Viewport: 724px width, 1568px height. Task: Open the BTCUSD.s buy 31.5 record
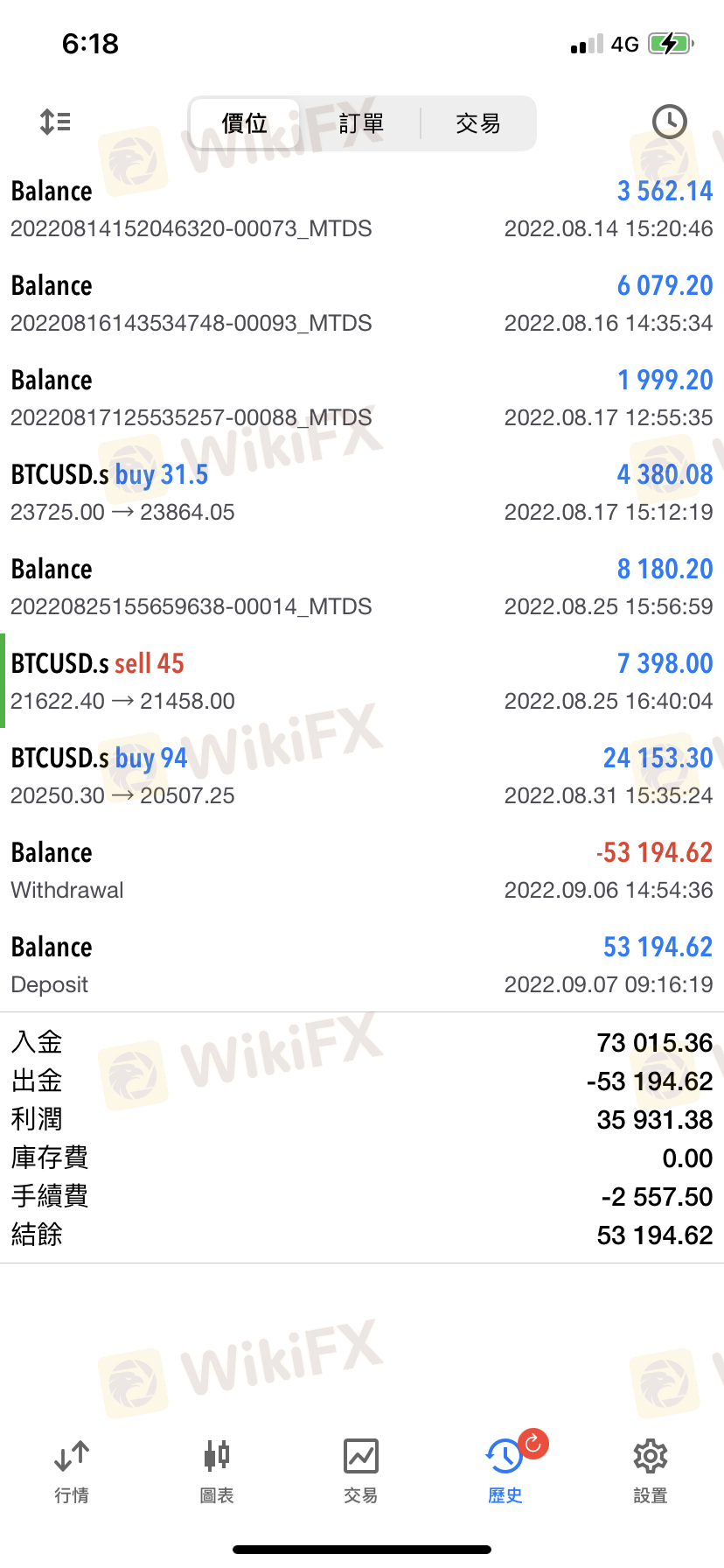tap(362, 492)
